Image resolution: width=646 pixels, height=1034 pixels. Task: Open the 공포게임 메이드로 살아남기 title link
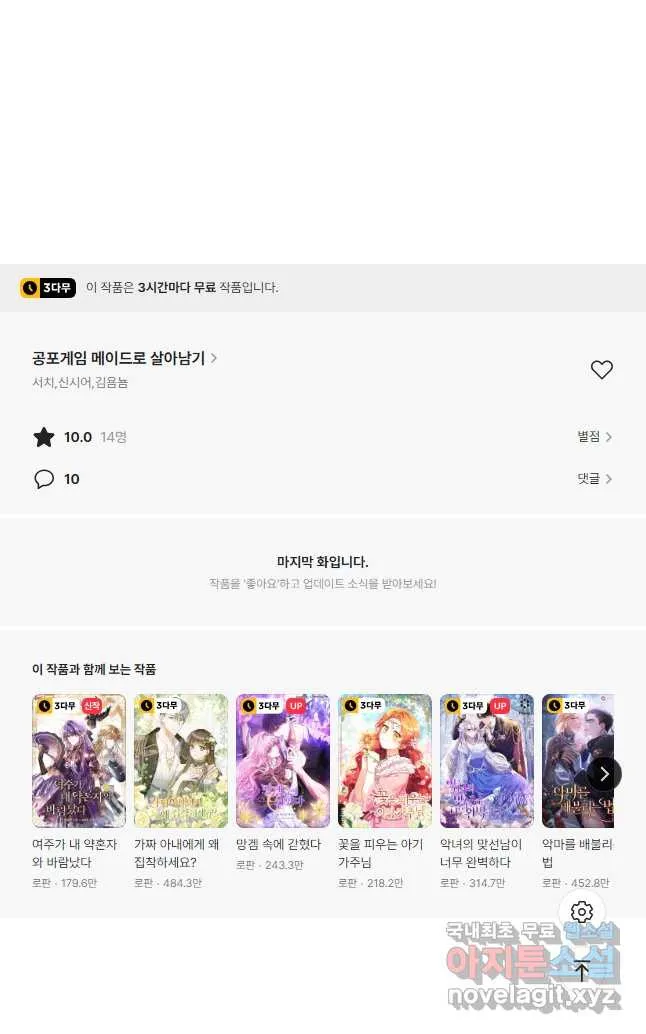pyautogui.click(x=125, y=358)
